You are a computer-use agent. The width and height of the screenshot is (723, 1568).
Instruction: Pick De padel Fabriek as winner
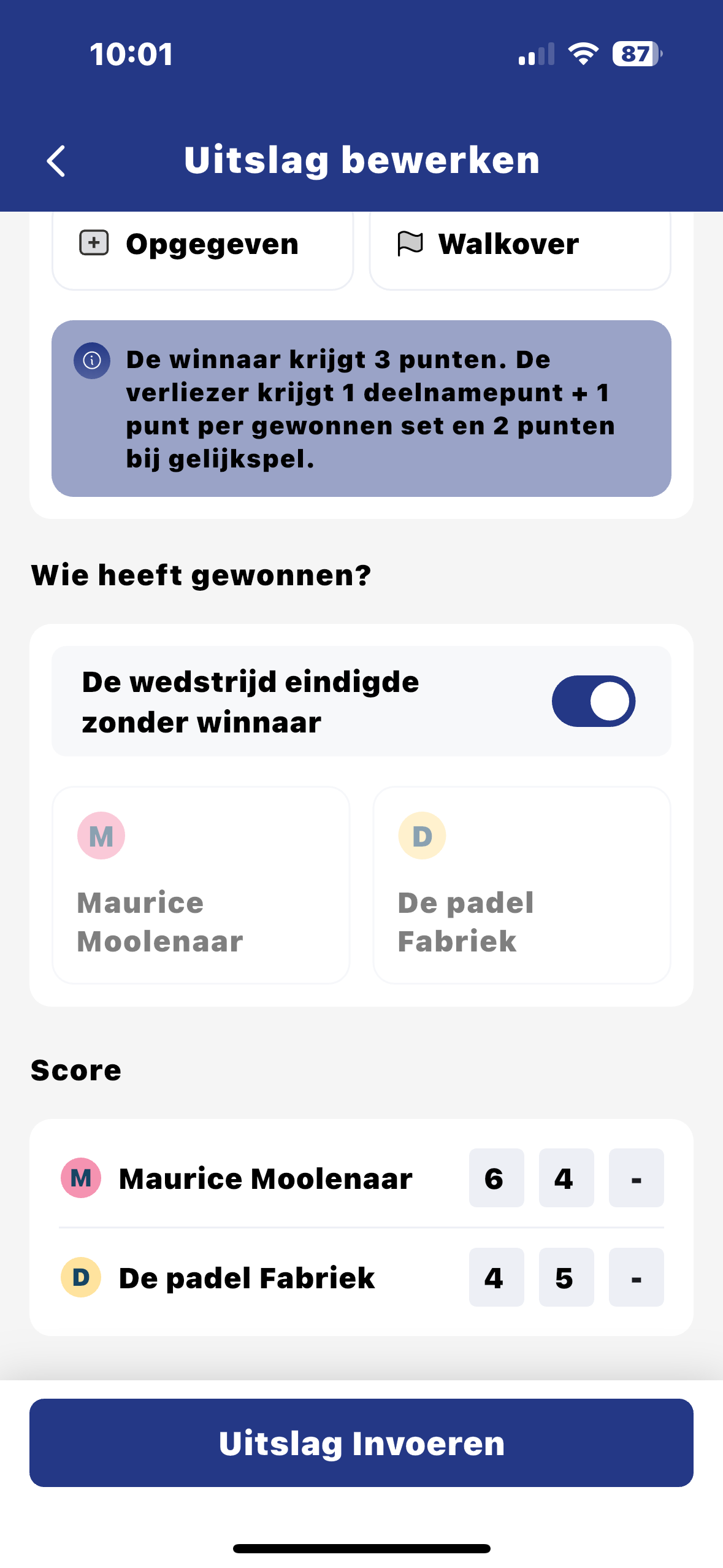(x=521, y=885)
